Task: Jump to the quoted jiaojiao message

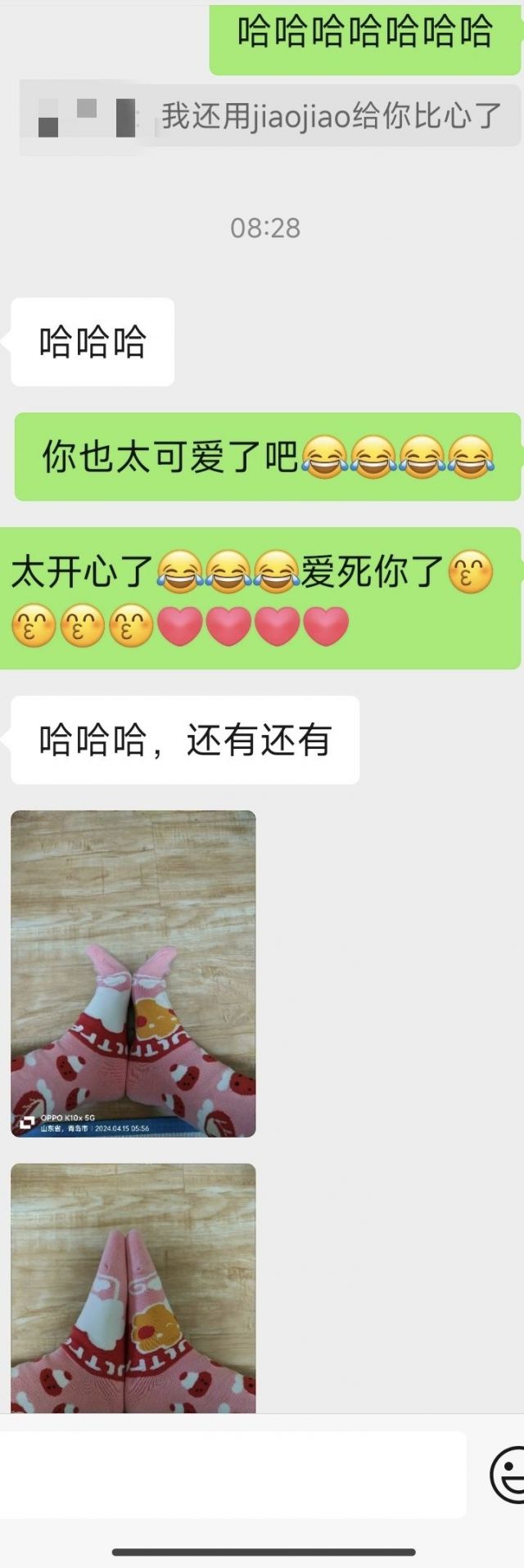Action: click(x=331, y=116)
